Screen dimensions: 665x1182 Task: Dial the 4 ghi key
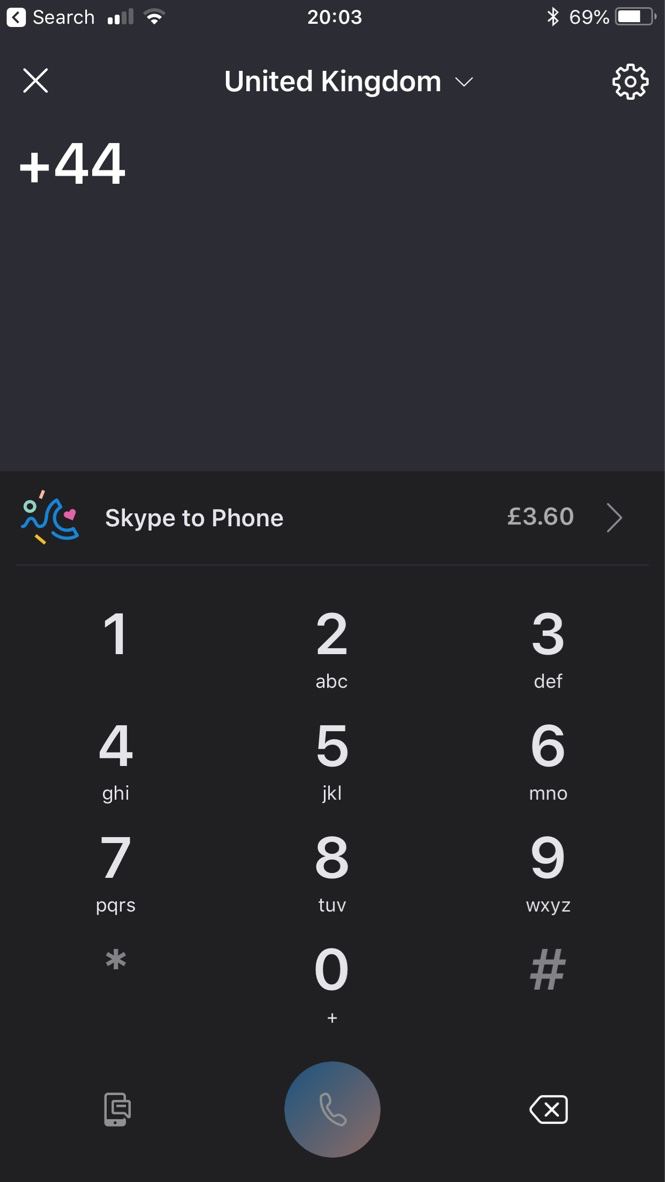click(115, 761)
